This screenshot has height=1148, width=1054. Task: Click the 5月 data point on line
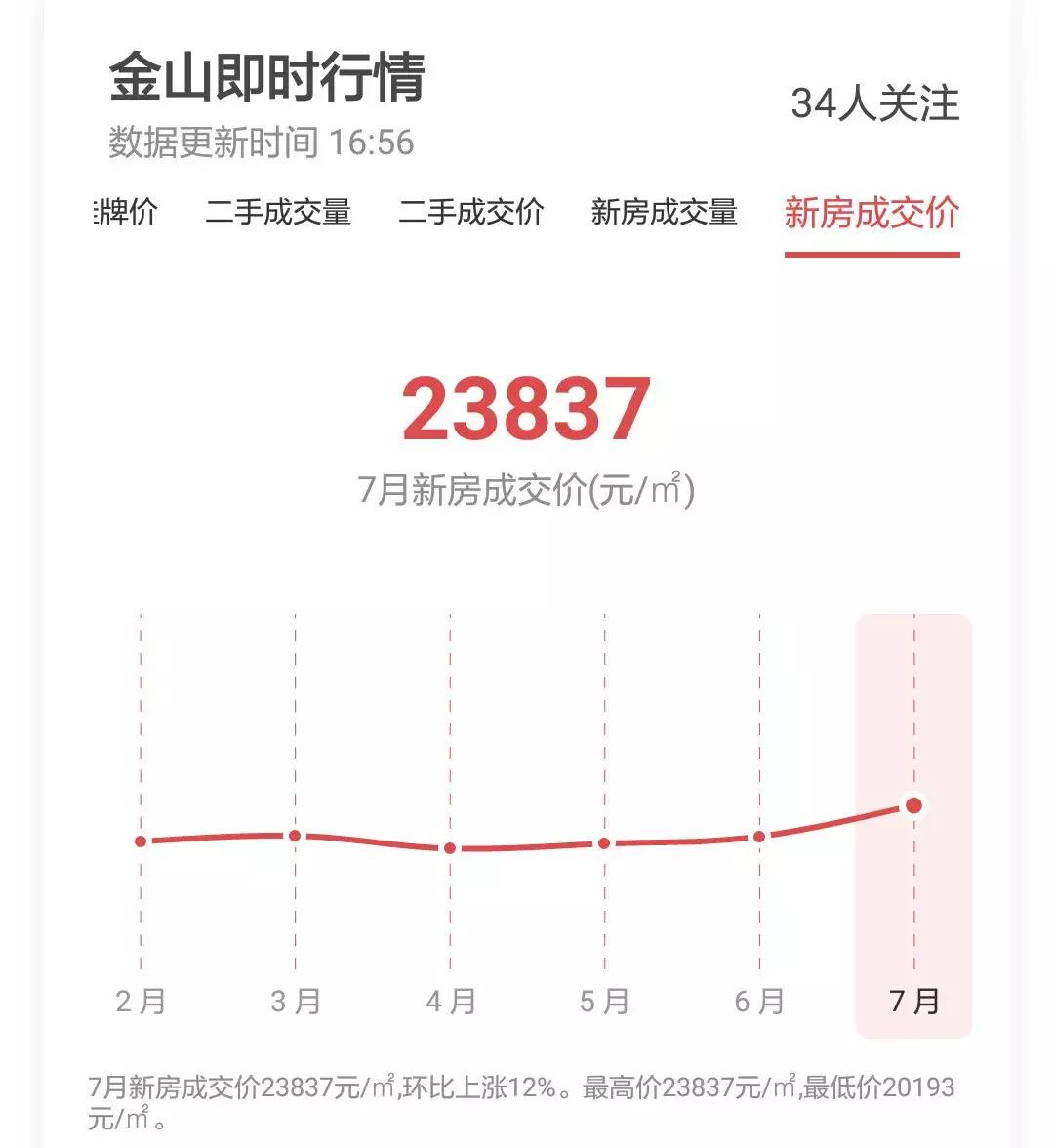603,843
